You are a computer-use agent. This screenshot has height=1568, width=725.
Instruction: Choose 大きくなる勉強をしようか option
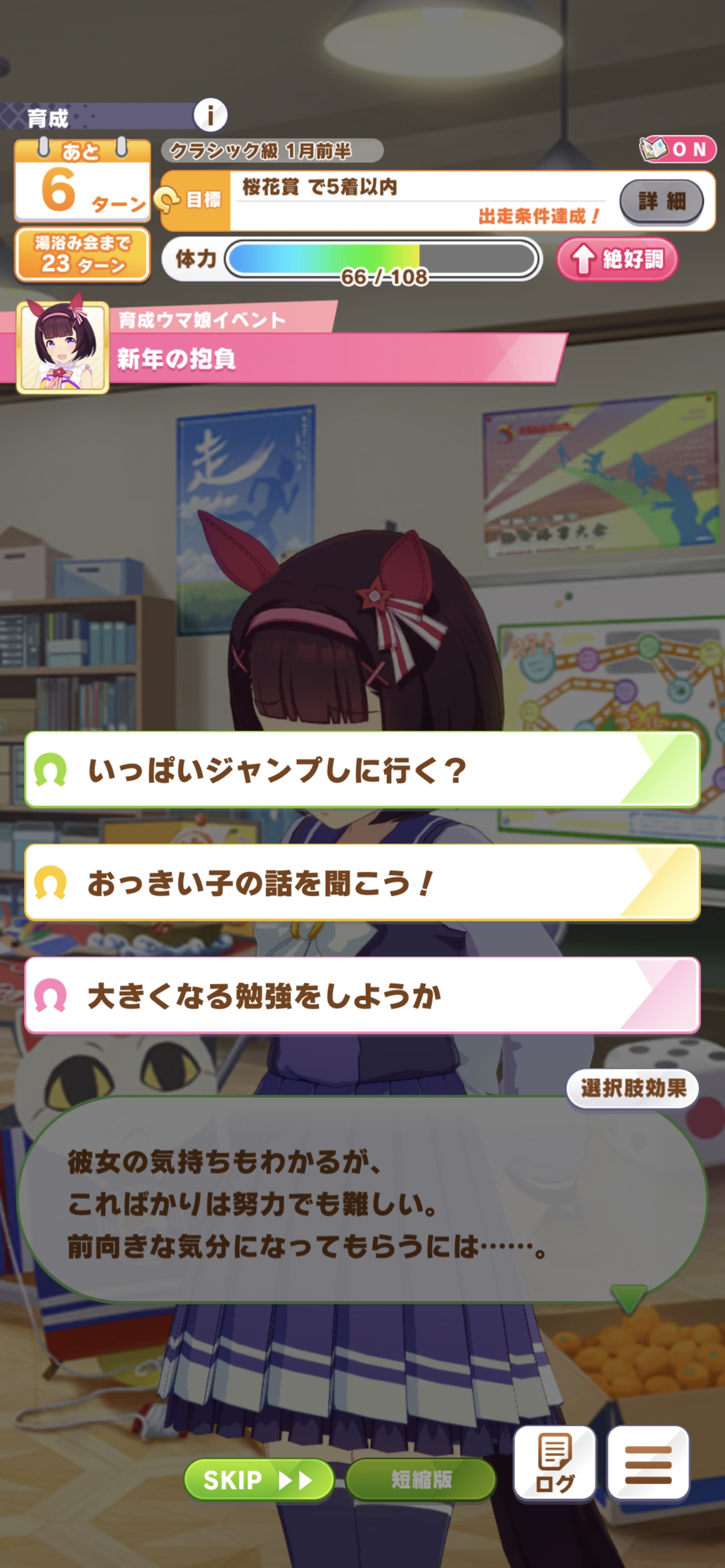pyautogui.click(x=362, y=995)
